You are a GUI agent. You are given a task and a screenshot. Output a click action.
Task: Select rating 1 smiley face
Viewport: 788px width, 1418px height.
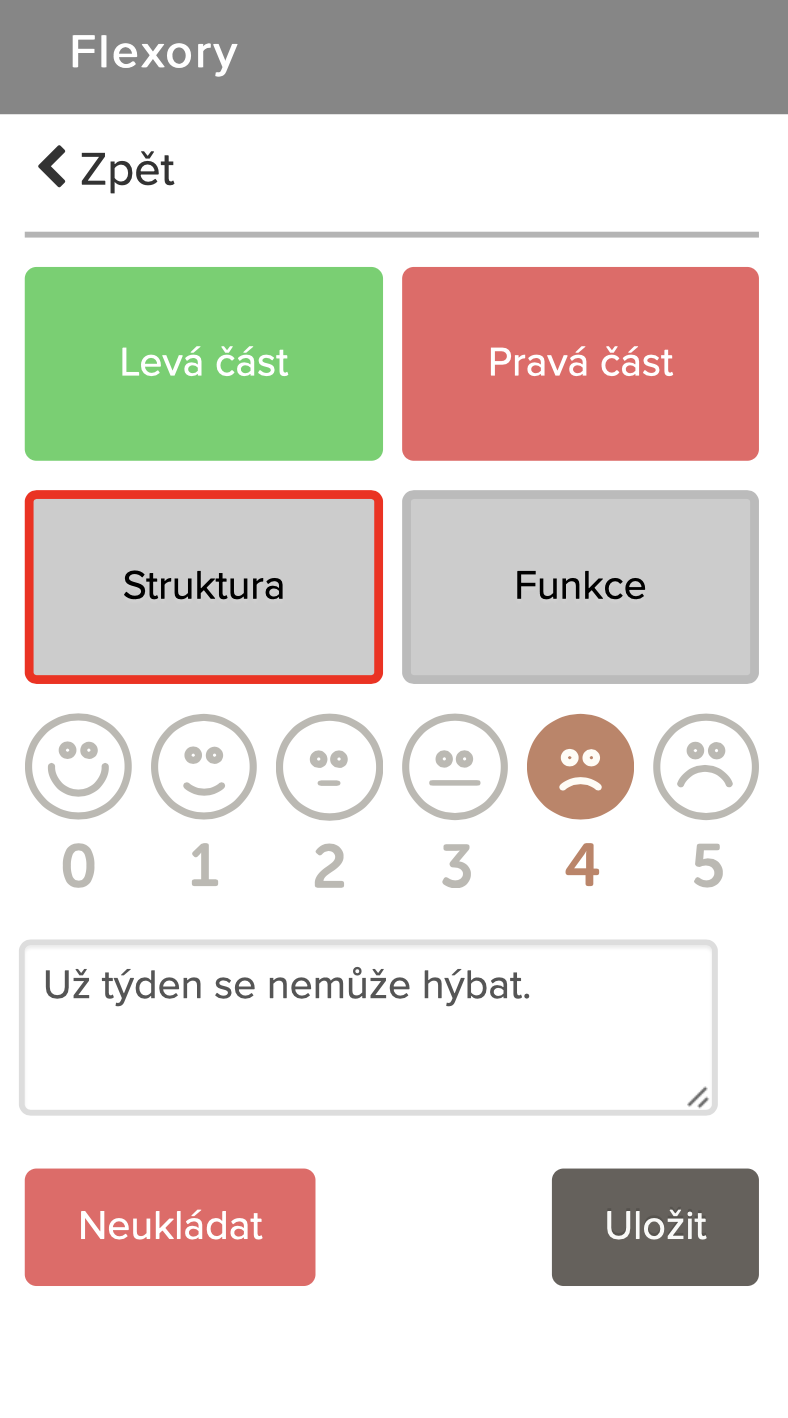click(x=204, y=767)
